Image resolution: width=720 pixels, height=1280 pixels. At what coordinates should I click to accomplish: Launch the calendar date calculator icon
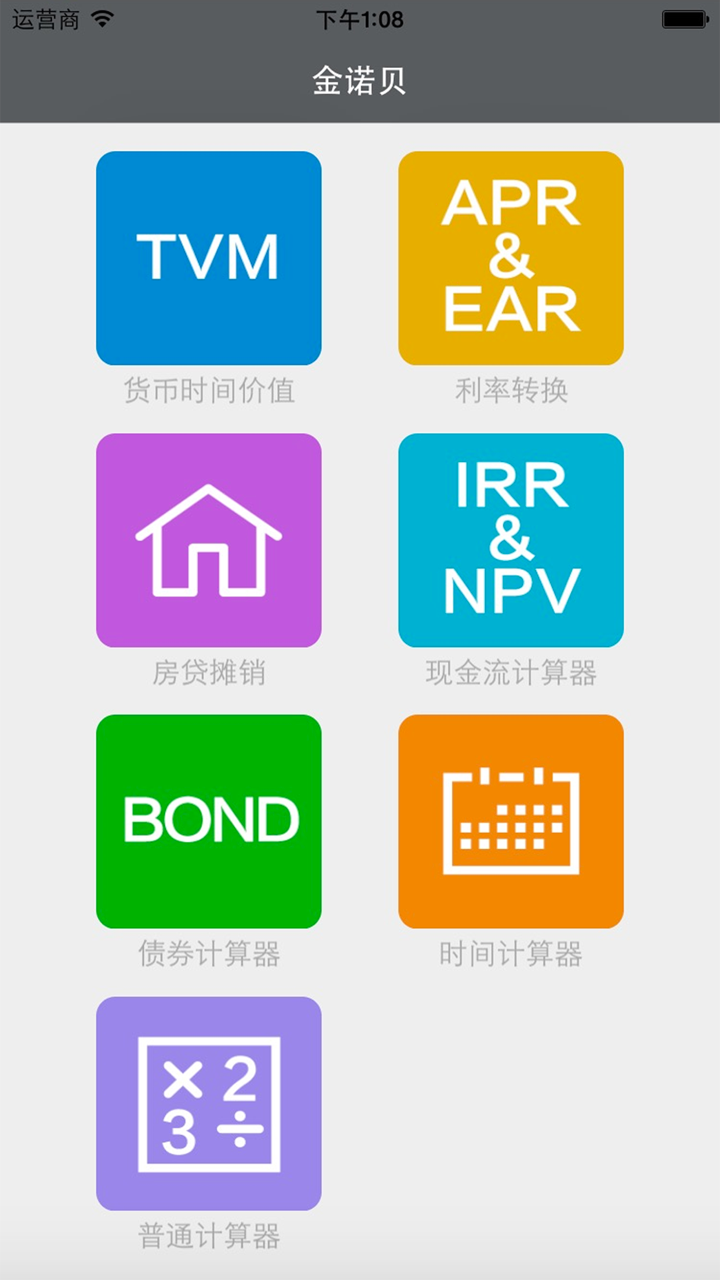click(x=510, y=821)
